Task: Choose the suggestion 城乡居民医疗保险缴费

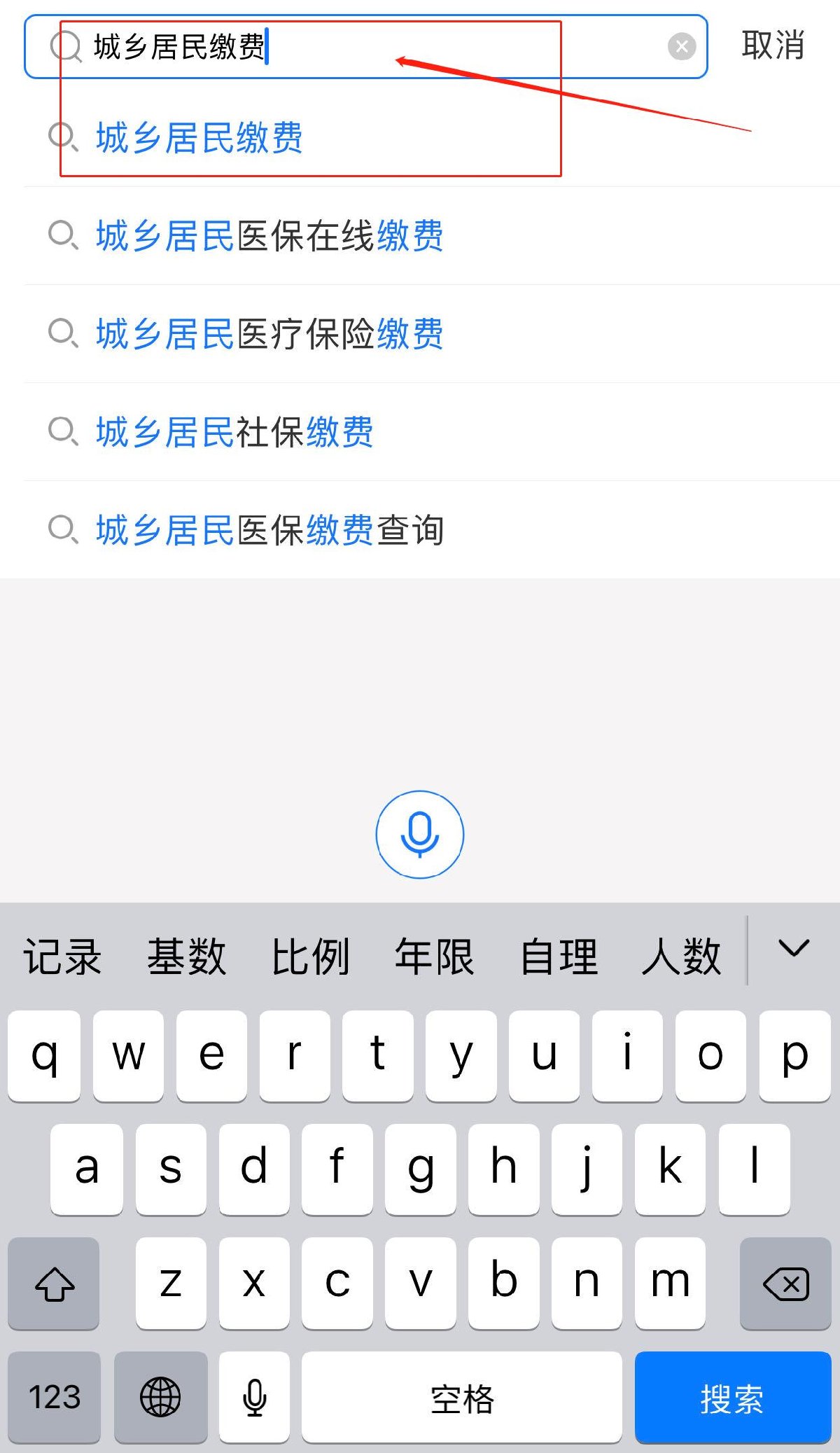Action: pyautogui.click(x=269, y=333)
